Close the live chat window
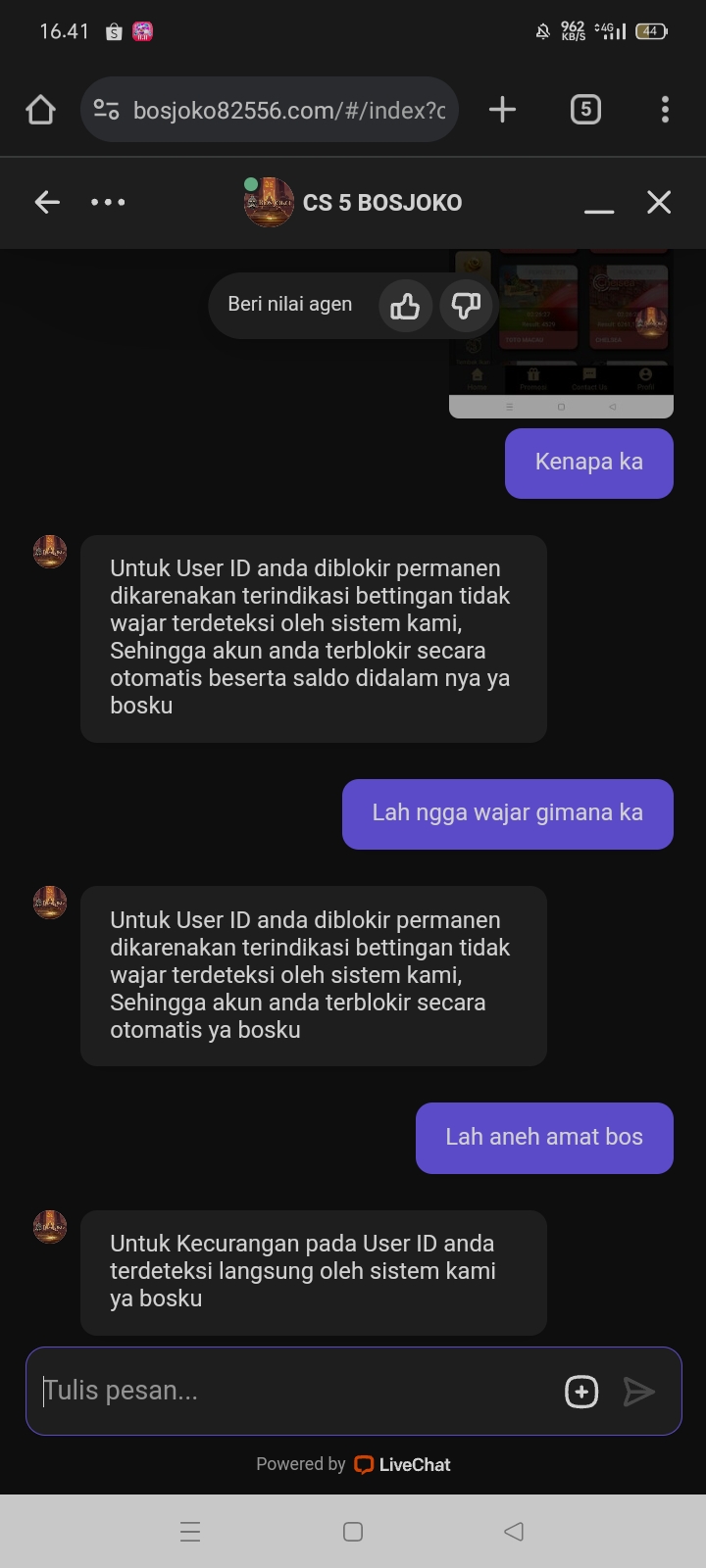 click(x=659, y=202)
